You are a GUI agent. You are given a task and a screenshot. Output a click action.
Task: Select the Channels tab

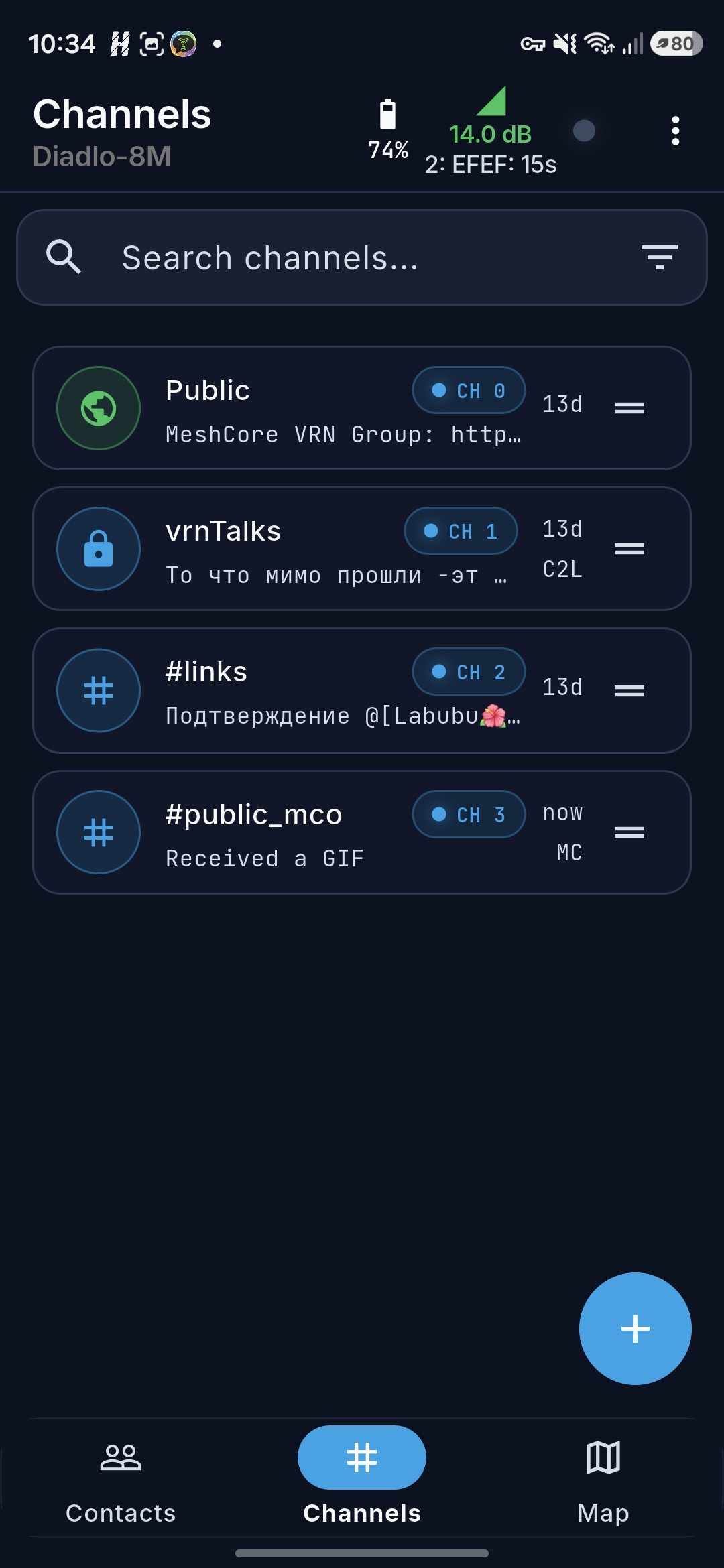click(x=362, y=1477)
